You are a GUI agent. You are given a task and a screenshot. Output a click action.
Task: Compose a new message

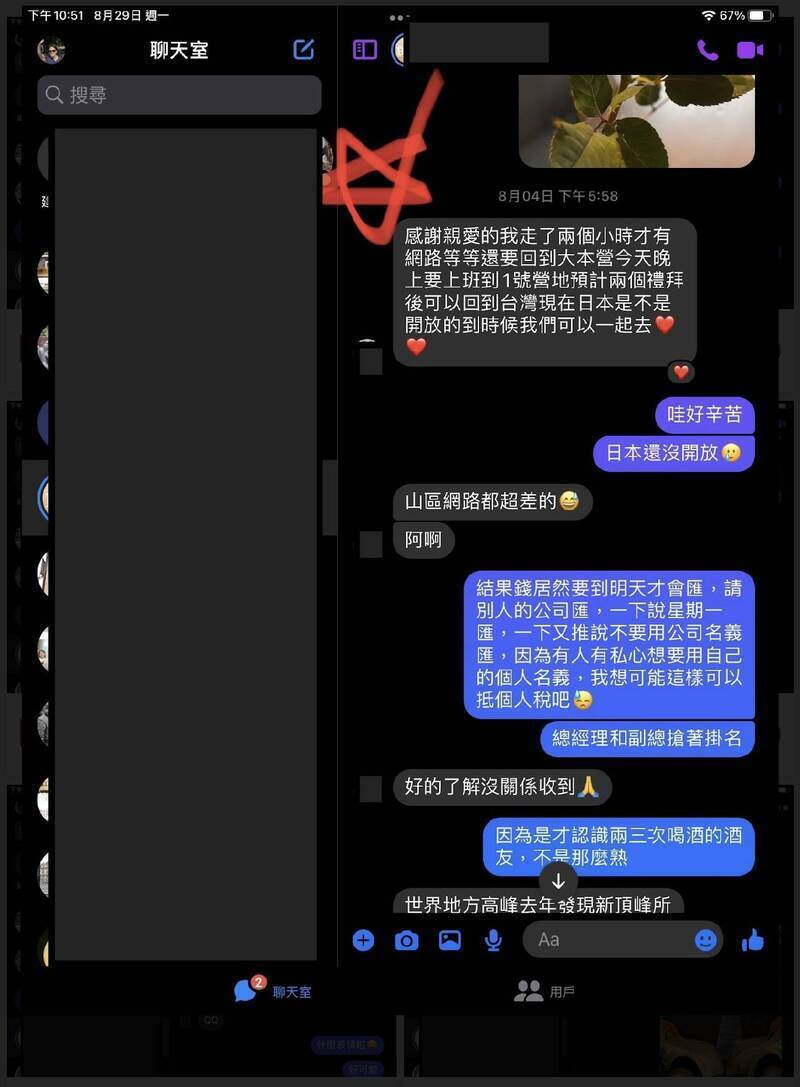[x=303, y=48]
